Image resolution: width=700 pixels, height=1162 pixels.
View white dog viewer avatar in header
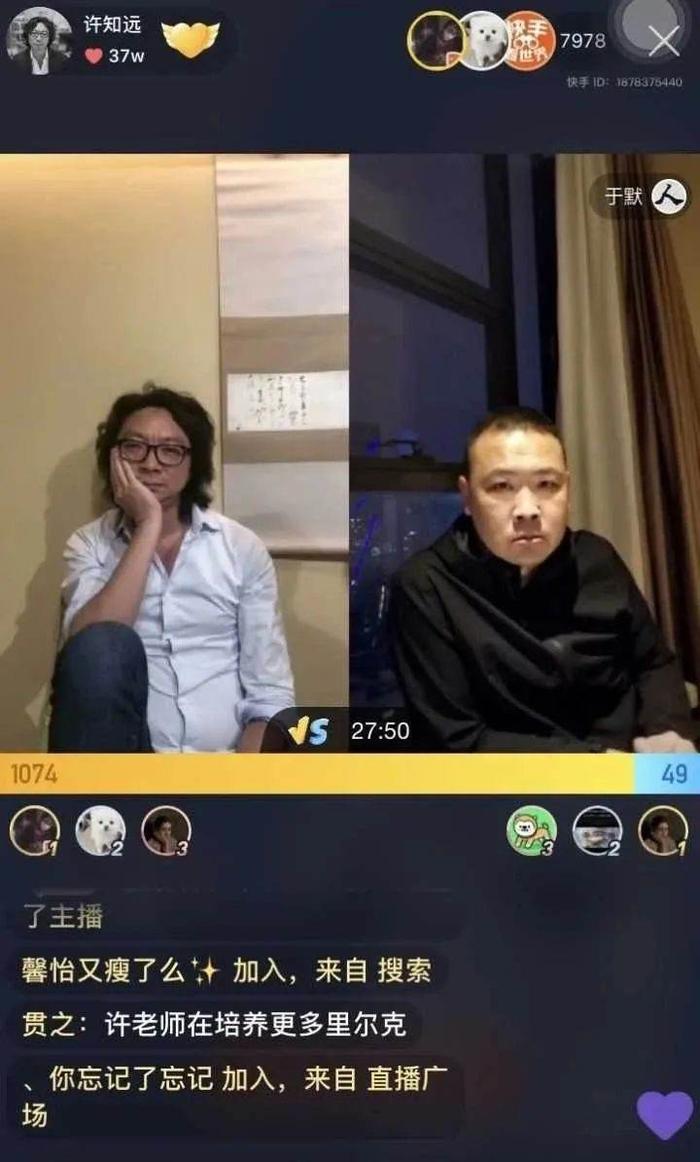(x=484, y=41)
